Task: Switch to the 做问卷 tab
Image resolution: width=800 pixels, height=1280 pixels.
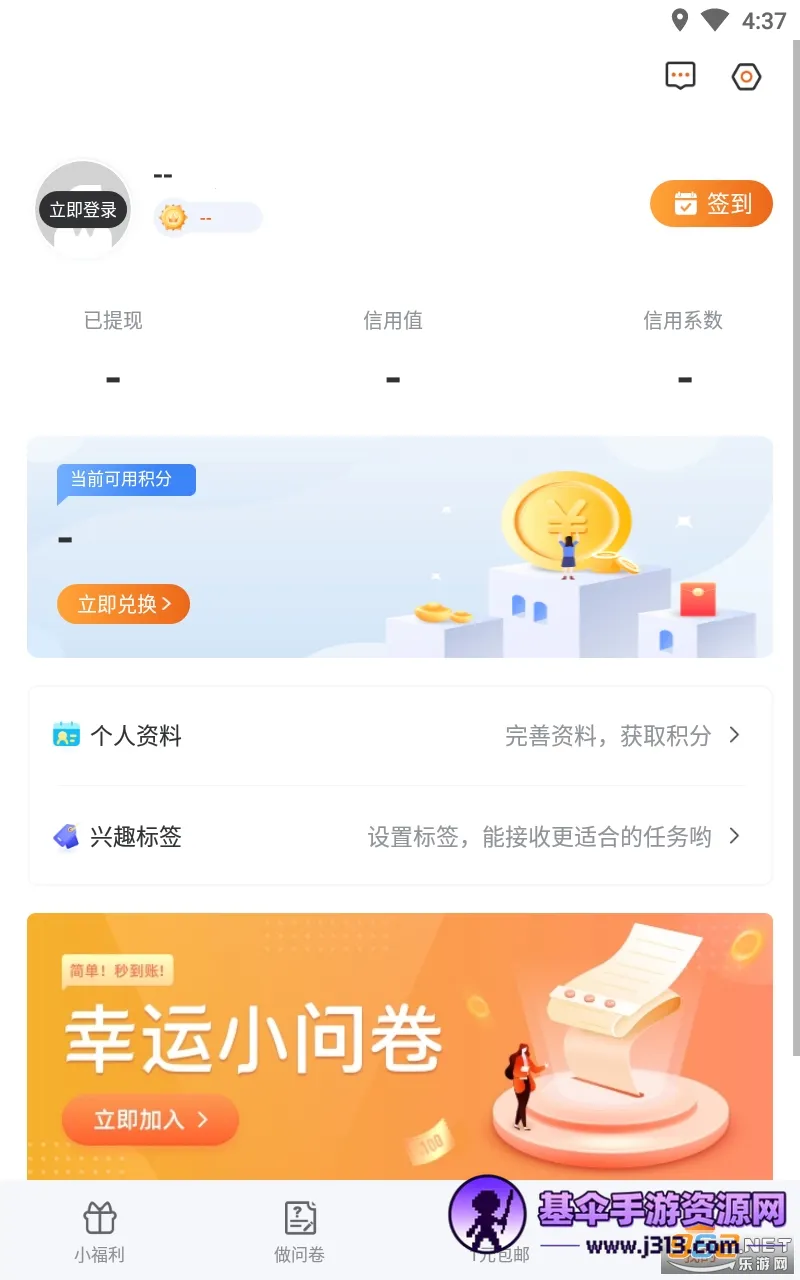Action: pos(300,1232)
